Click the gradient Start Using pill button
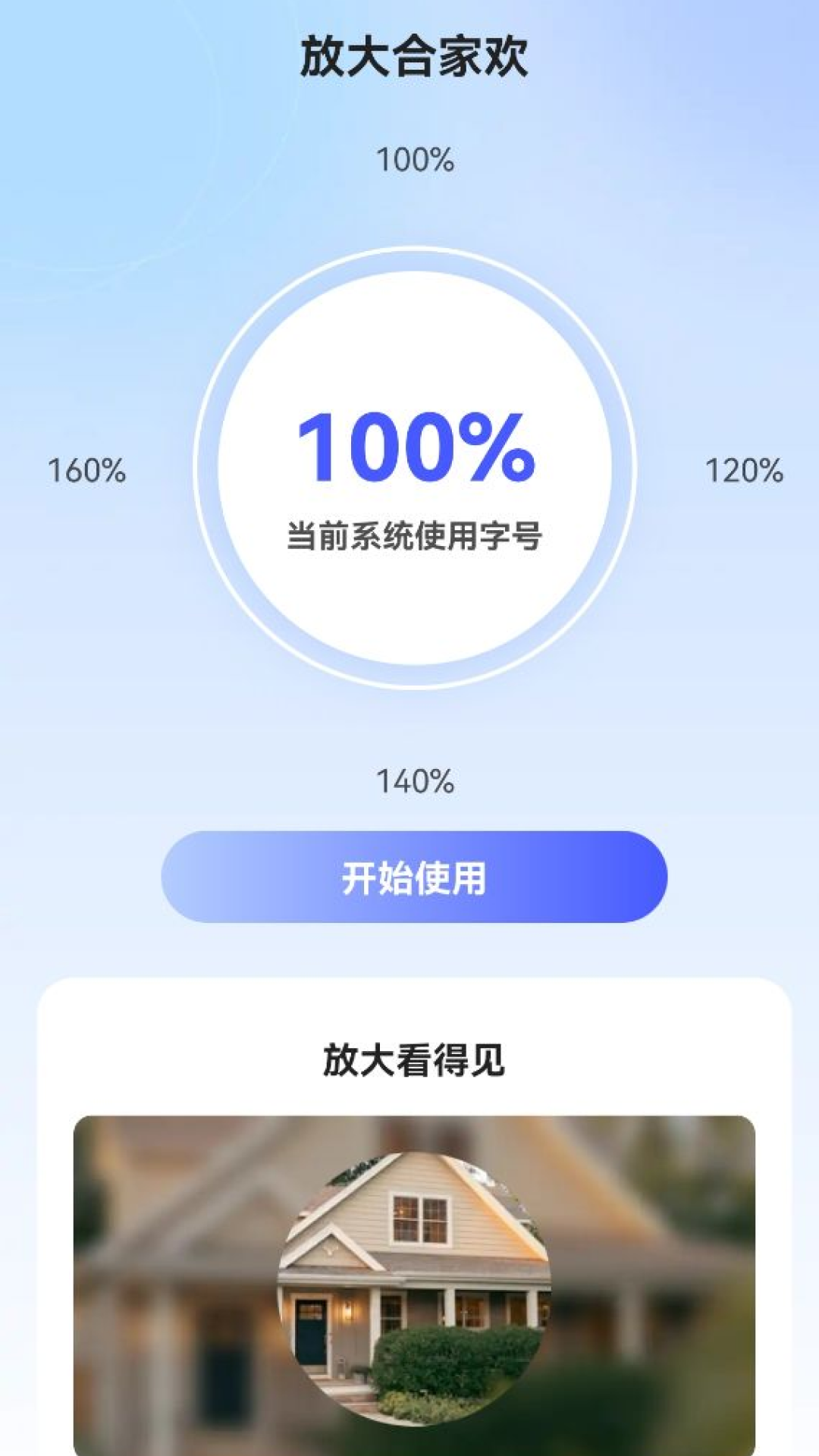 coord(414,878)
